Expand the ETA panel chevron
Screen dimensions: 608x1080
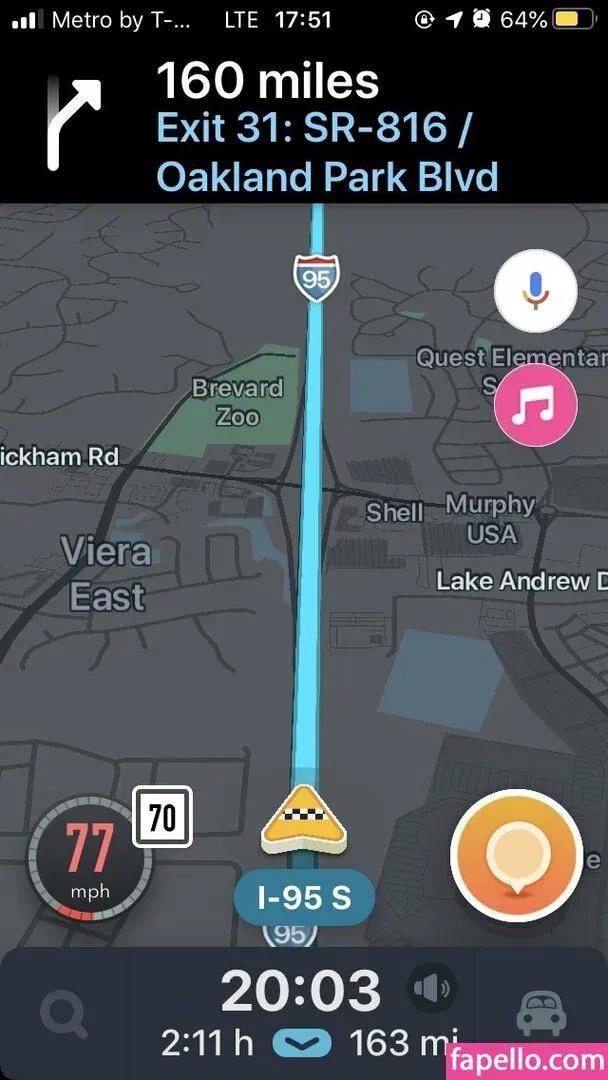point(301,1043)
